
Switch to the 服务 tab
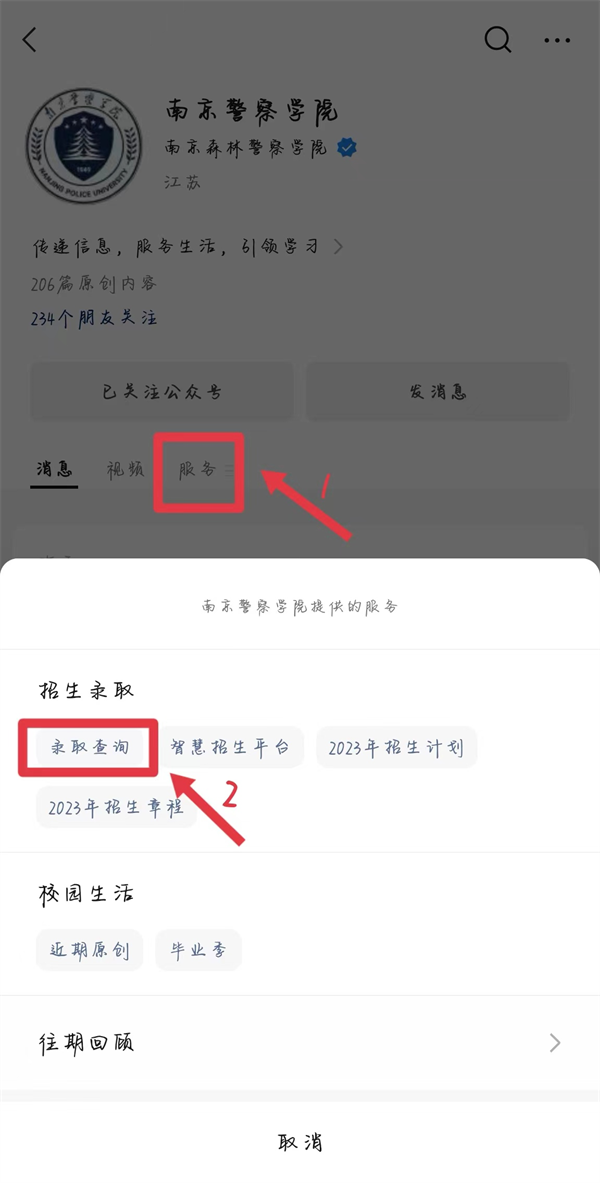tap(198, 469)
